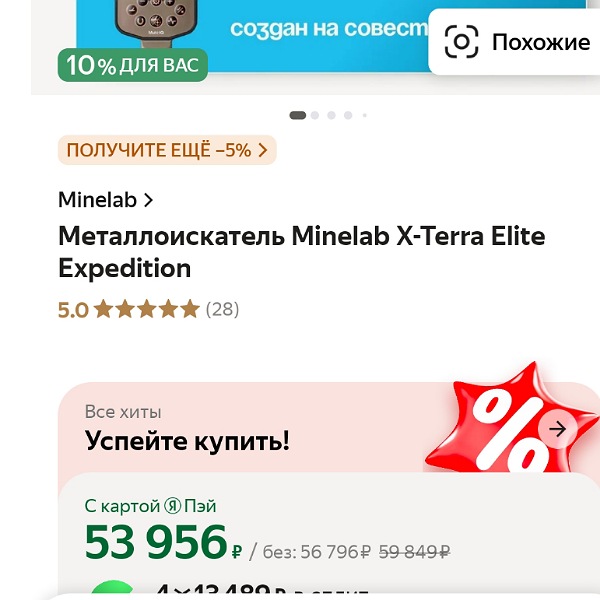The height and width of the screenshot is (600, 600).
Task: Tap the Похожие similar-items button
Action: tap(517, 42)
